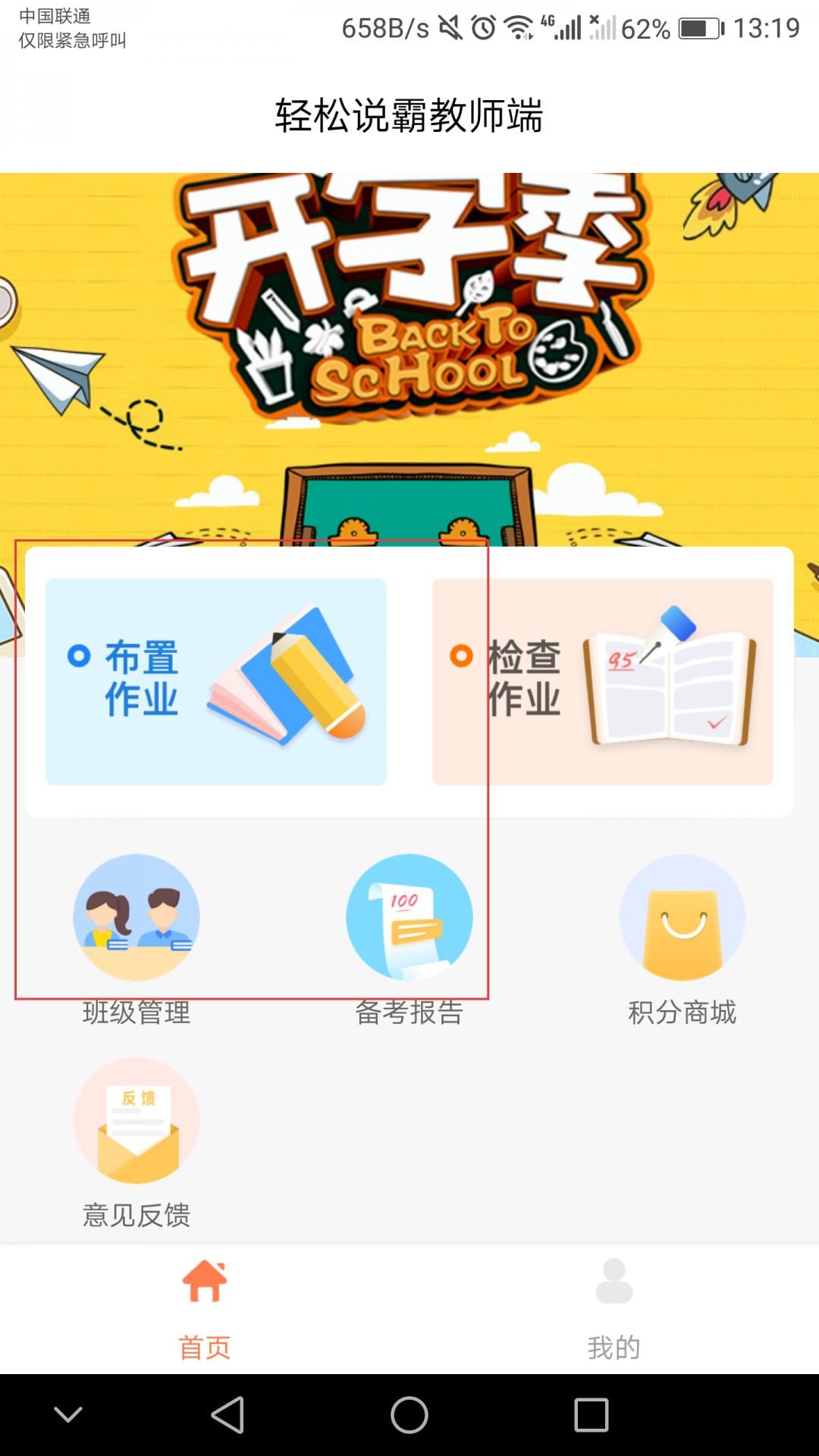Open 意见反馈 feedback
Viewport: 819px width, 1456px height.
click(x=136, y=1142)
